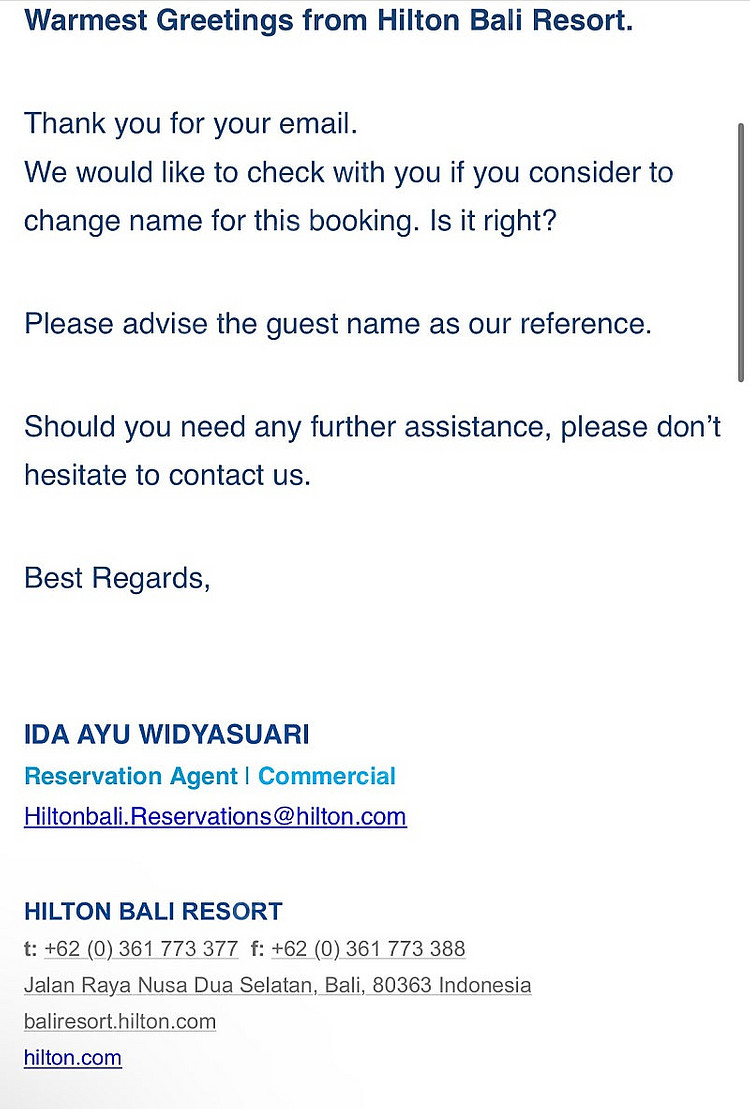
Task: Open the hilton.com link
Action: click(x=73, y=1057)
